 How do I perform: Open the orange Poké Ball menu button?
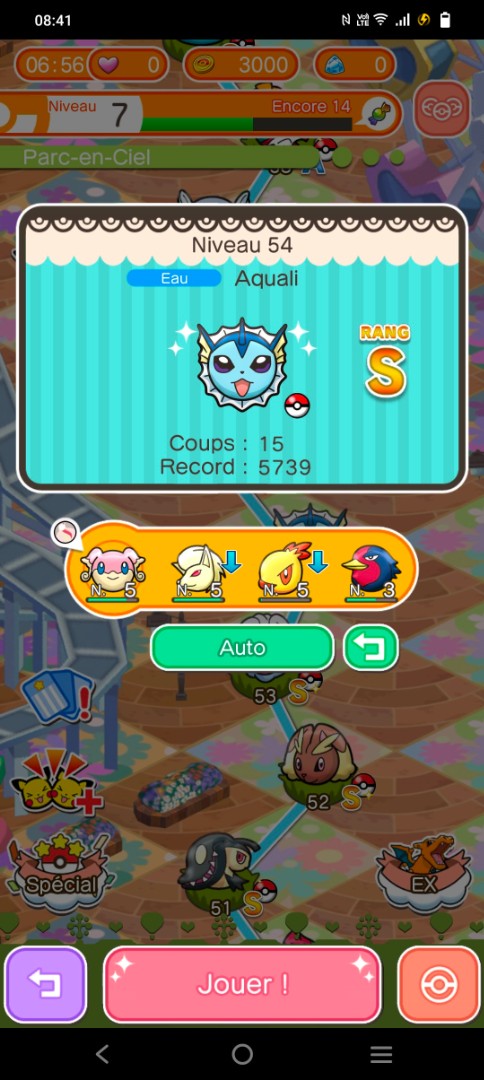coord(439,984)
